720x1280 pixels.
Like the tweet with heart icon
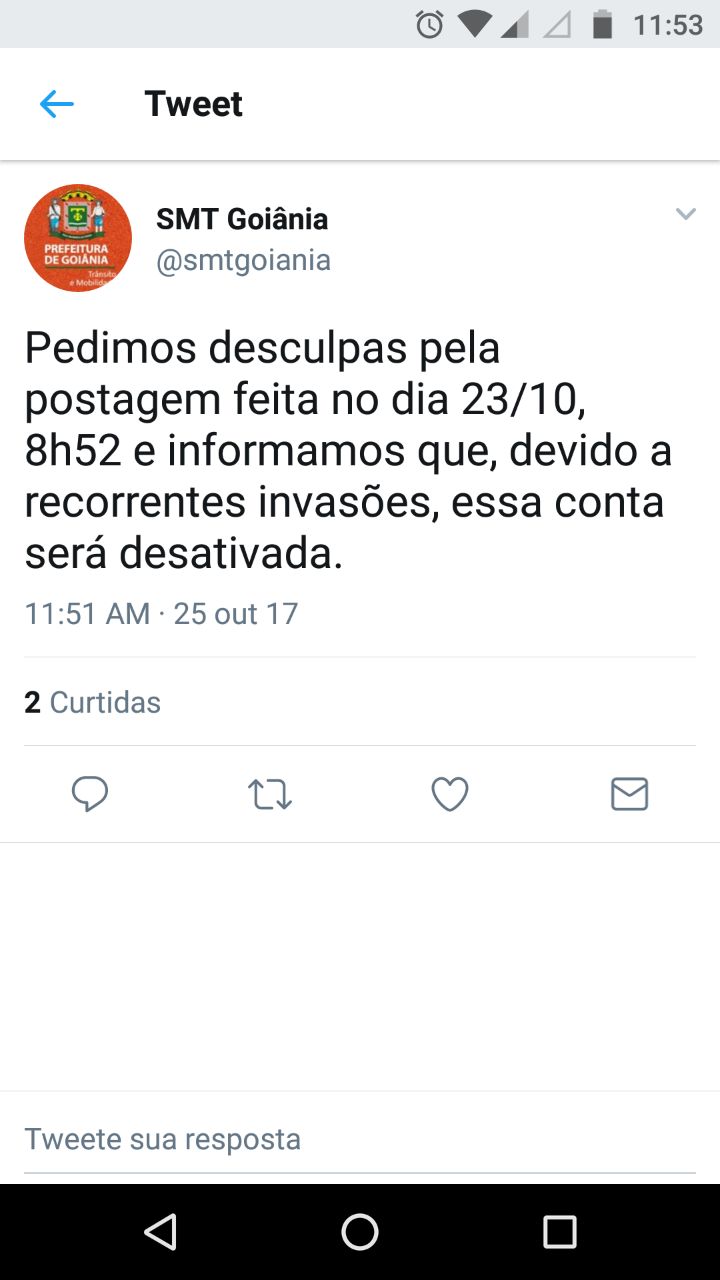tap(450, 794)
